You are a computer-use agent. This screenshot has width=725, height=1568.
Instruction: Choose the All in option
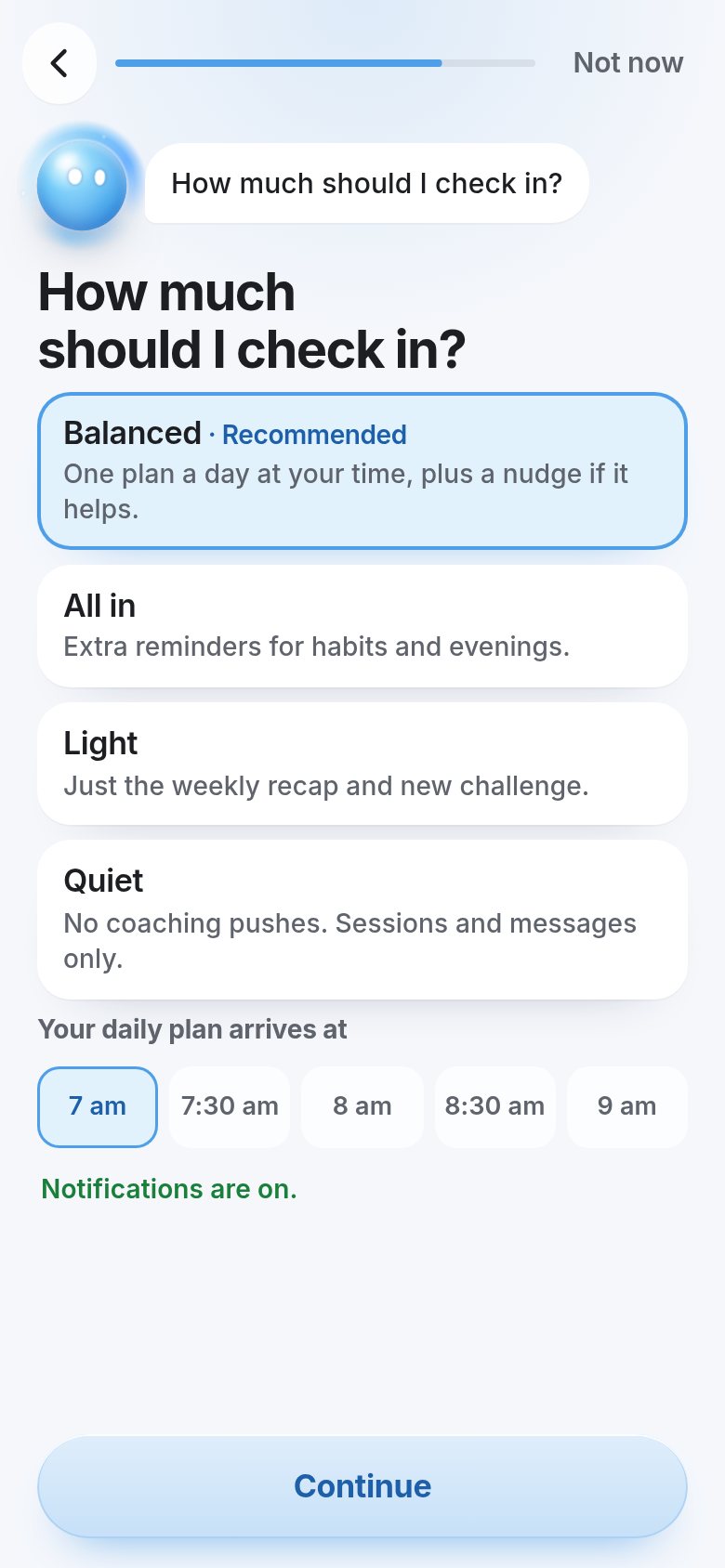362,626
